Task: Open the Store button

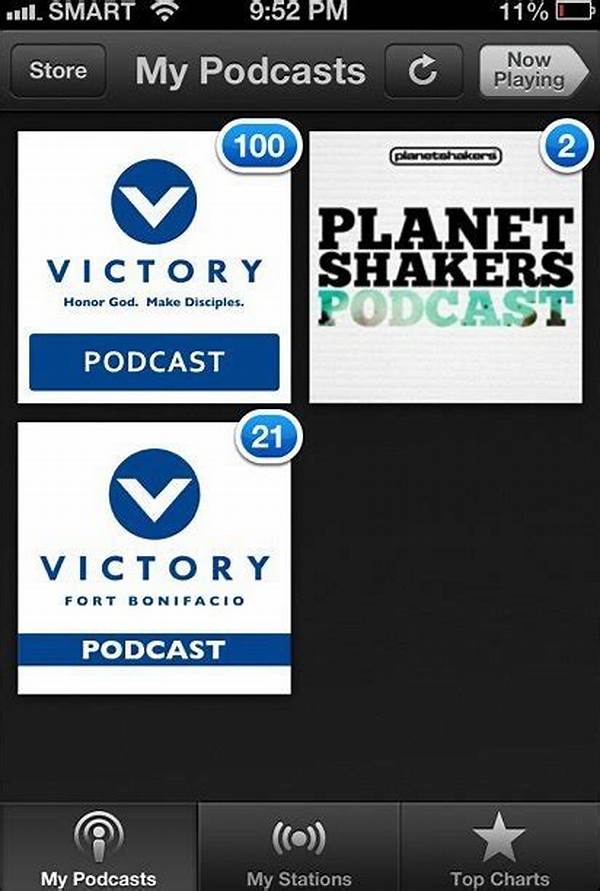Action: pyautogui.click(x=57, y=71)
